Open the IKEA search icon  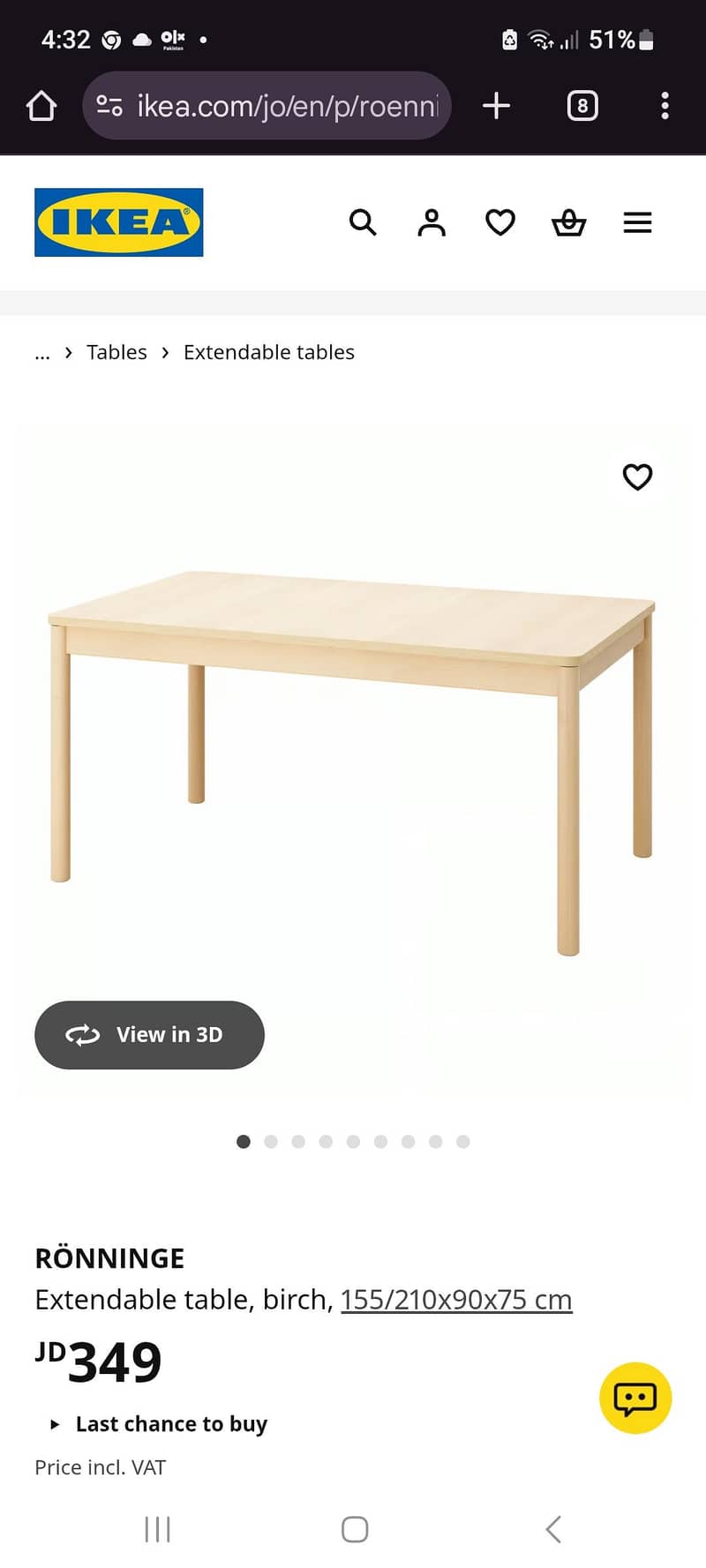pos(363,222)
